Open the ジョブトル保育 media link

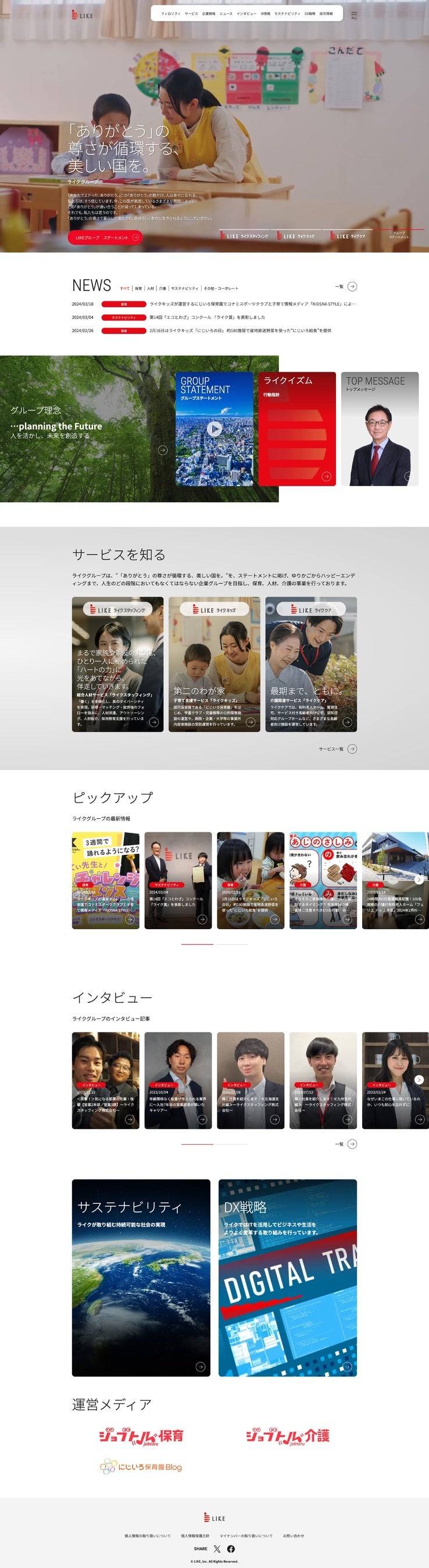tap(141, 1436)
